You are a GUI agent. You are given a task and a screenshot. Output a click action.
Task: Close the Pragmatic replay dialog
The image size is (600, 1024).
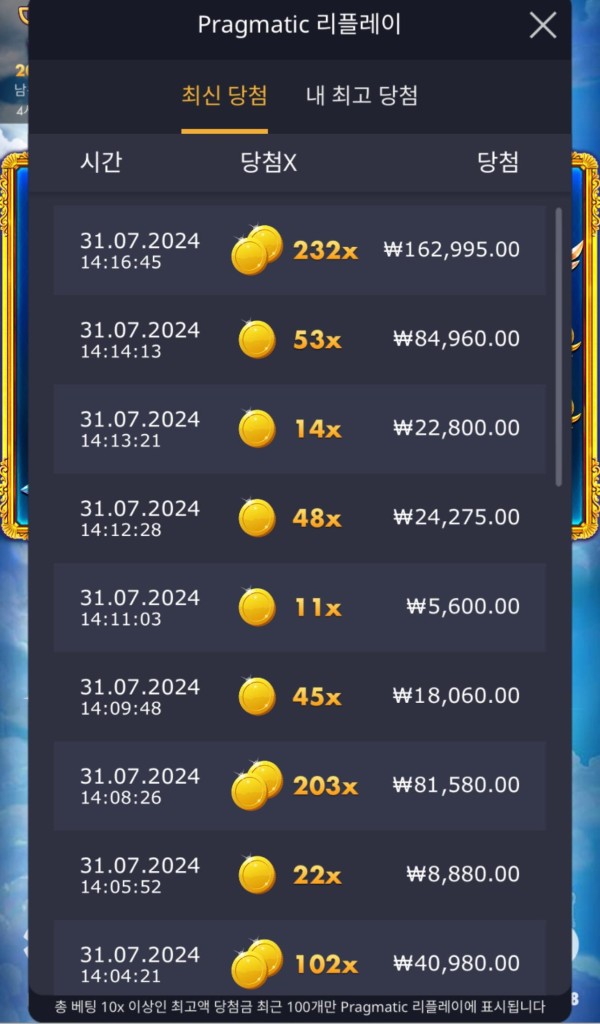click(x=542, y=26)
